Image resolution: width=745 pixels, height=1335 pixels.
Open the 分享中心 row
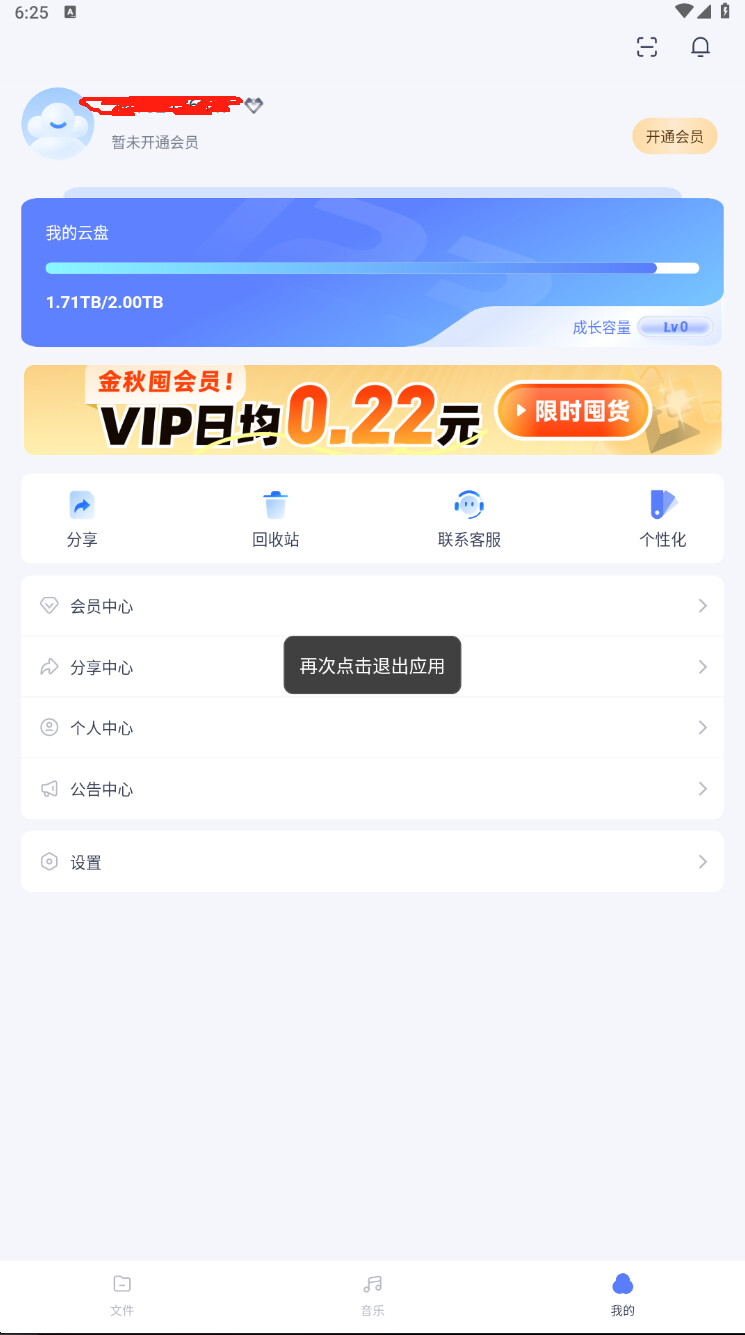pyautogui.click(x=150, y=667)
